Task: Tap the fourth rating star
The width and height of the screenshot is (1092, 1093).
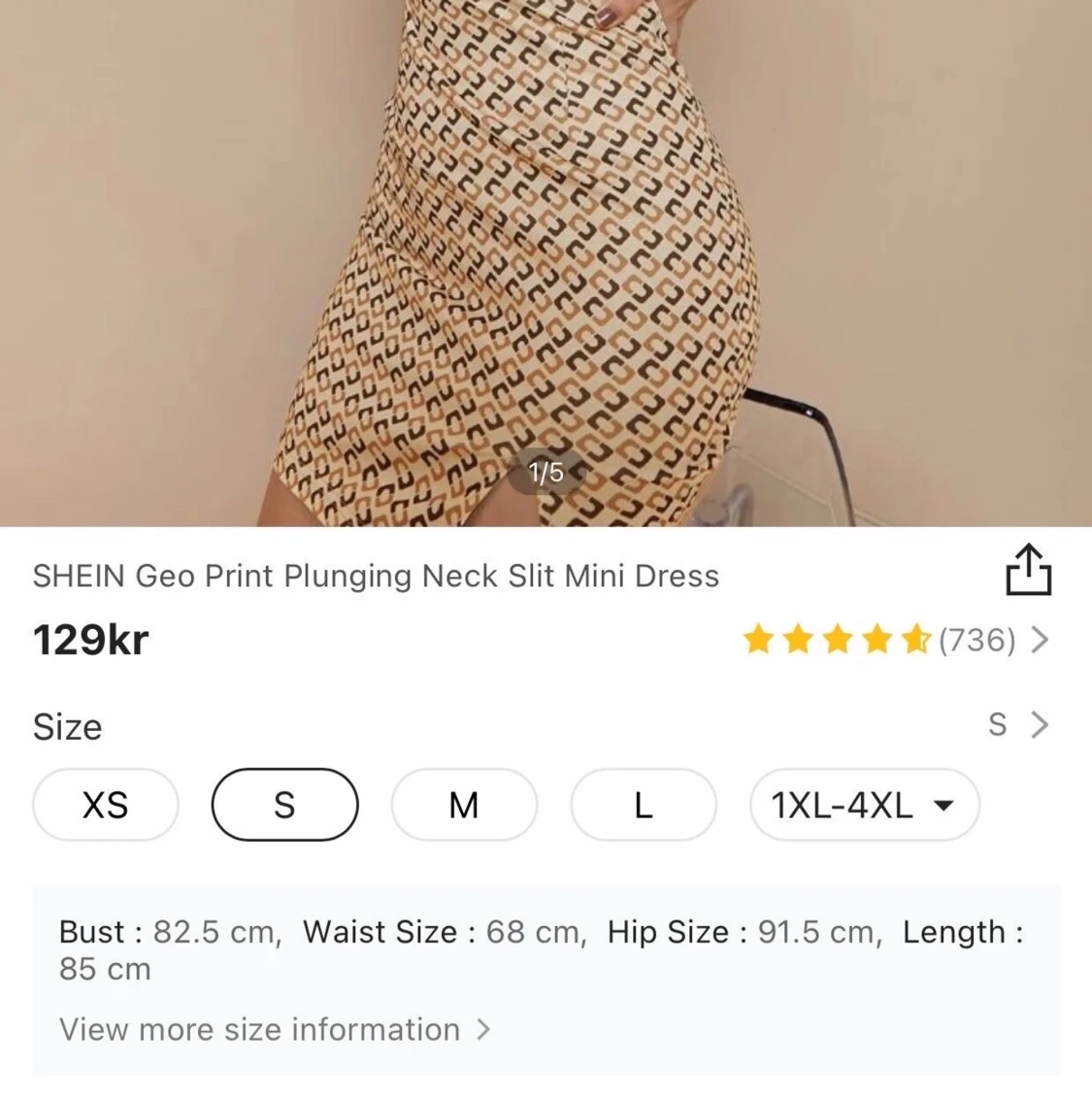Action: point(878,640)
